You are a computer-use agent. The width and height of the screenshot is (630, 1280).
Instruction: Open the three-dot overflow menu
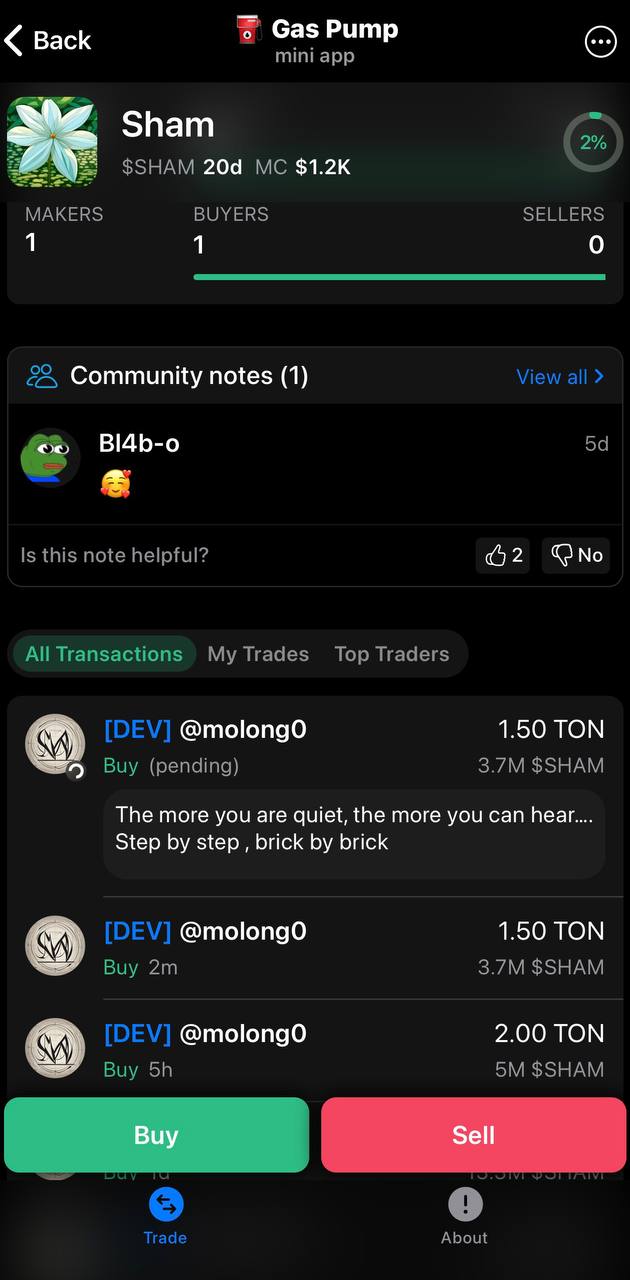pyautogui.click(x=600, y=41)
